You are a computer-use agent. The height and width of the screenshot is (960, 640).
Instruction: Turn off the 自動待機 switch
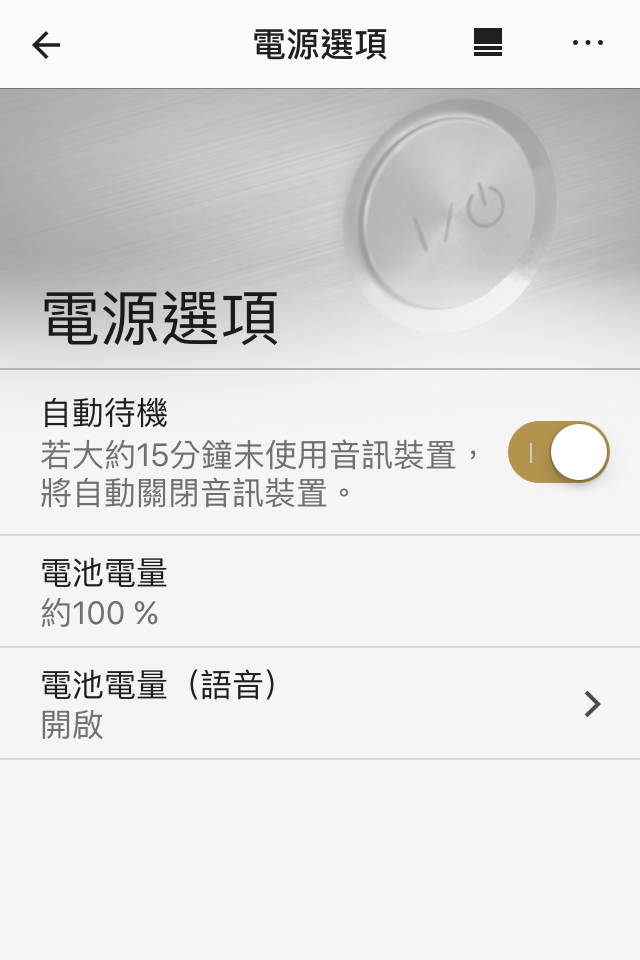(559, 452)
